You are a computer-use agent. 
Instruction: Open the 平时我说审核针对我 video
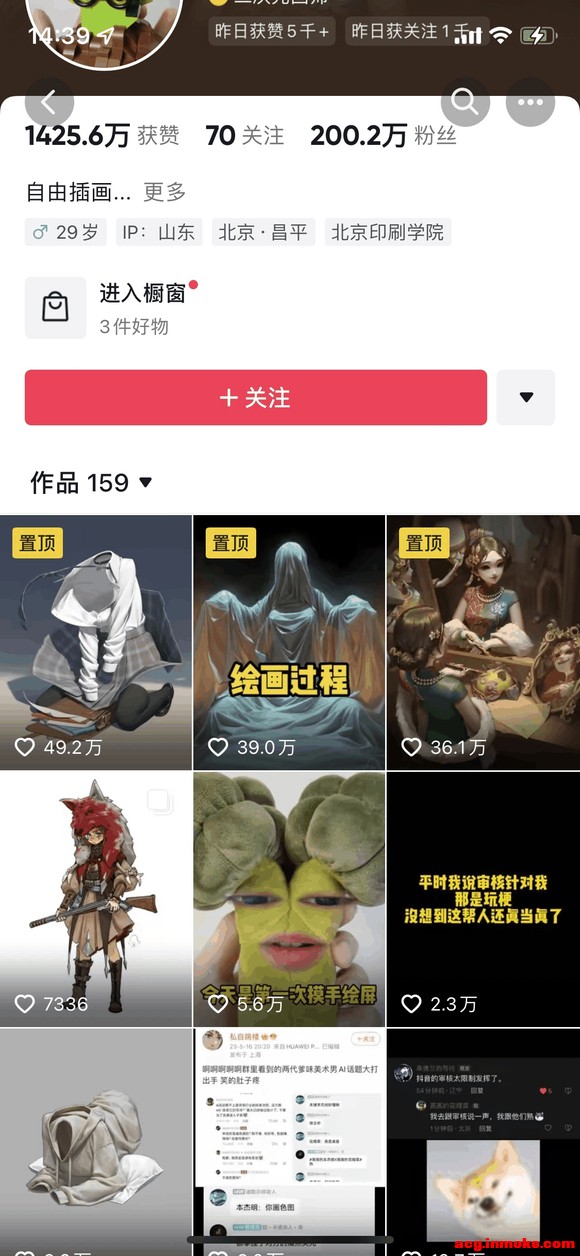(483, 898)
